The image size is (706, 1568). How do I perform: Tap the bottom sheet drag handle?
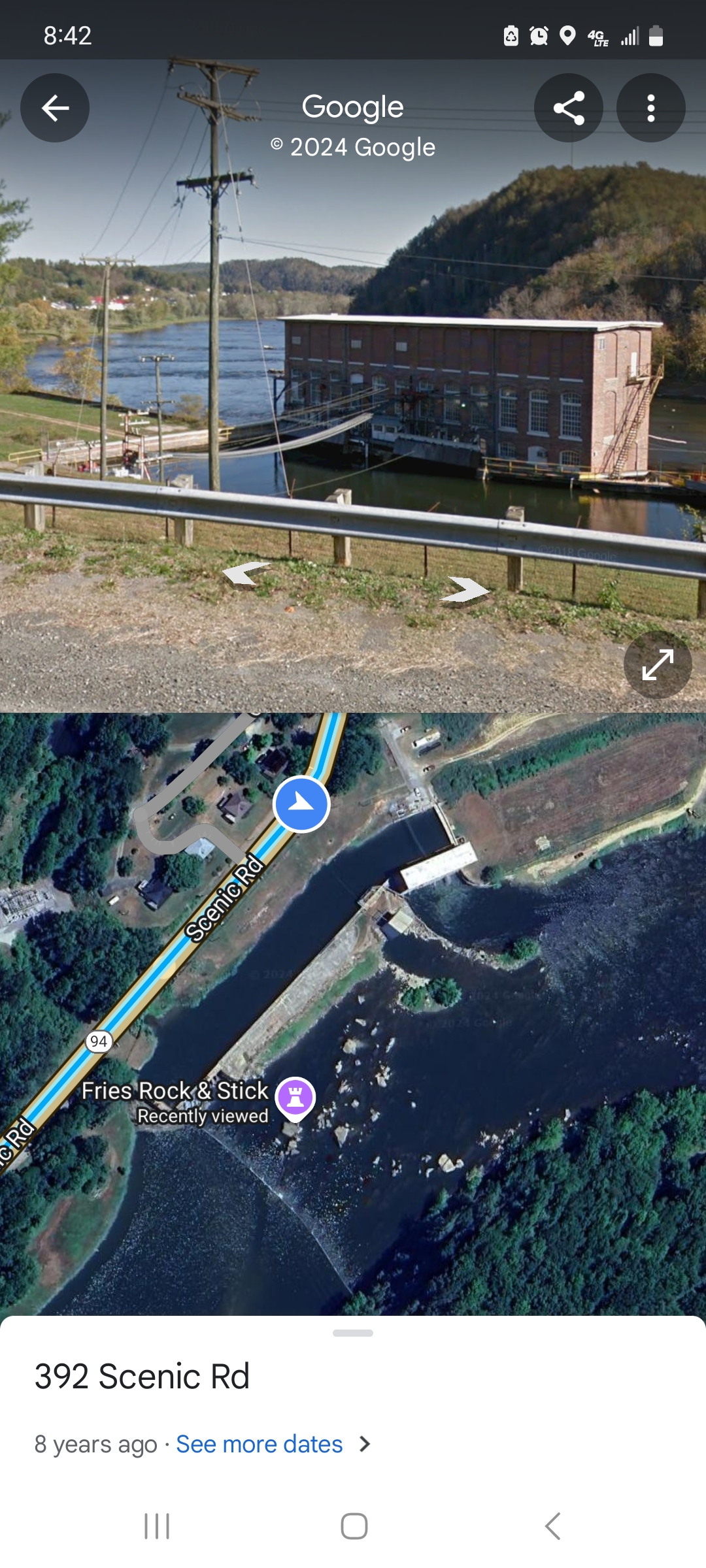353,1333
